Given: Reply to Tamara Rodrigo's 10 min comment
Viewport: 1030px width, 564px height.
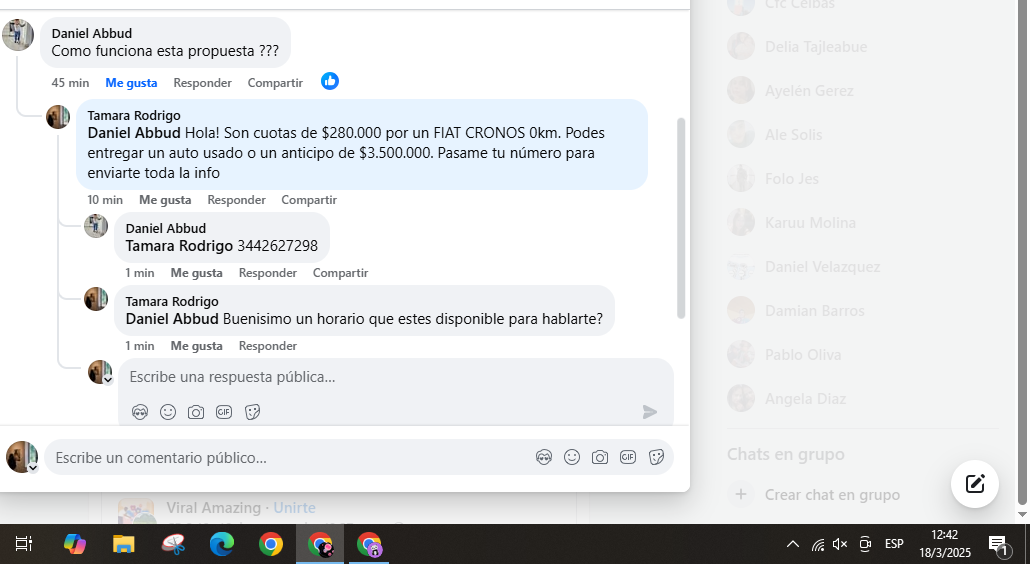Looking at the screenshot, I should (236, 199).
